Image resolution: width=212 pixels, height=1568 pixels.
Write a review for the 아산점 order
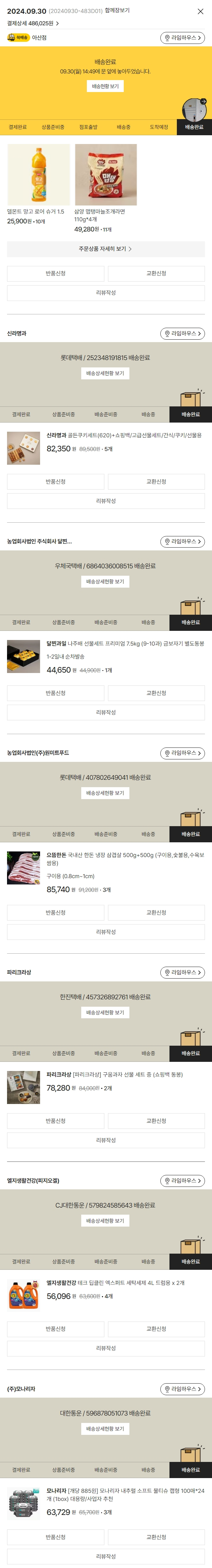click(x=105, y=293)
